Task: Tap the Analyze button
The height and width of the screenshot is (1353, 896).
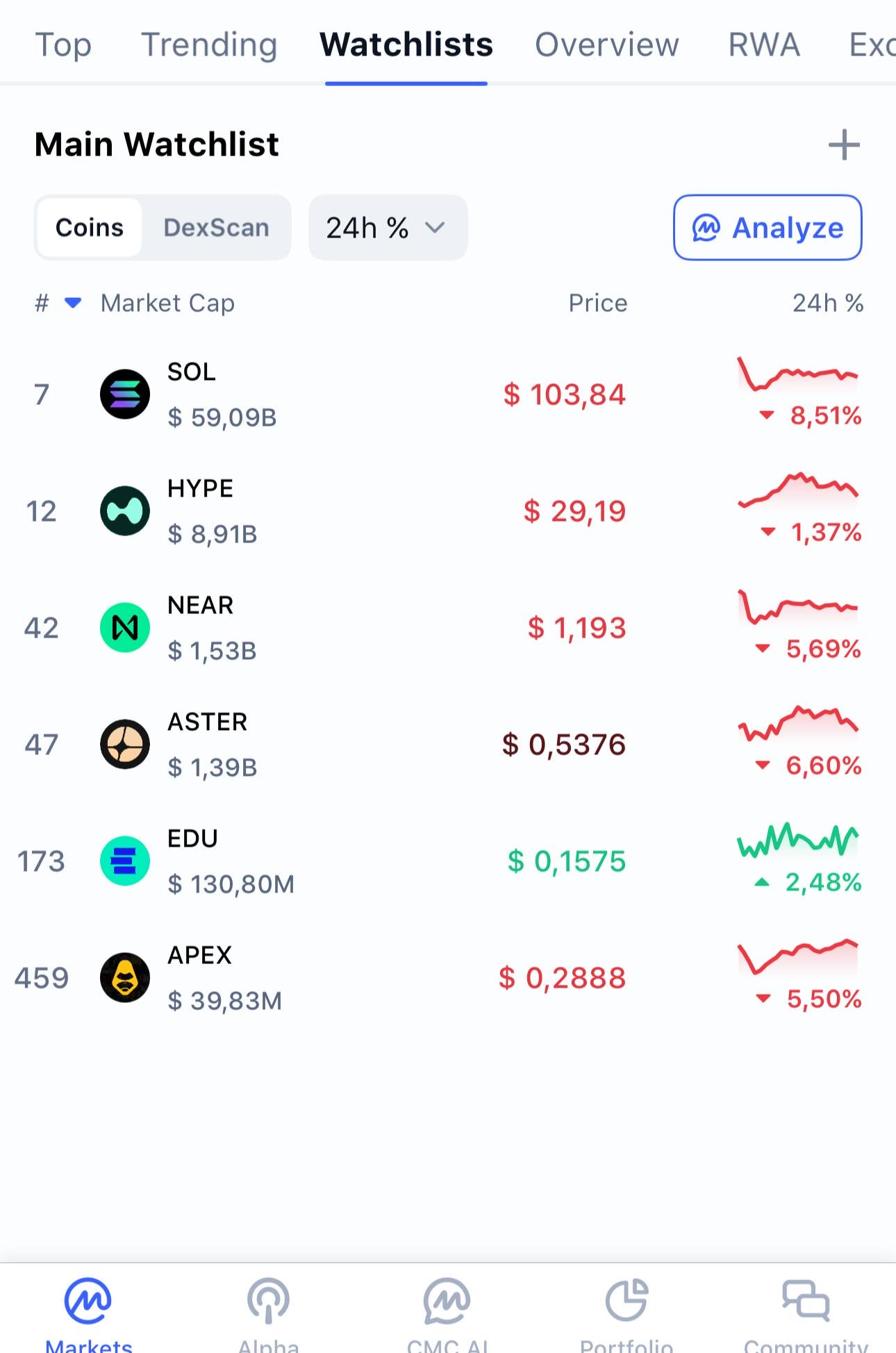Action: [768, 228]
